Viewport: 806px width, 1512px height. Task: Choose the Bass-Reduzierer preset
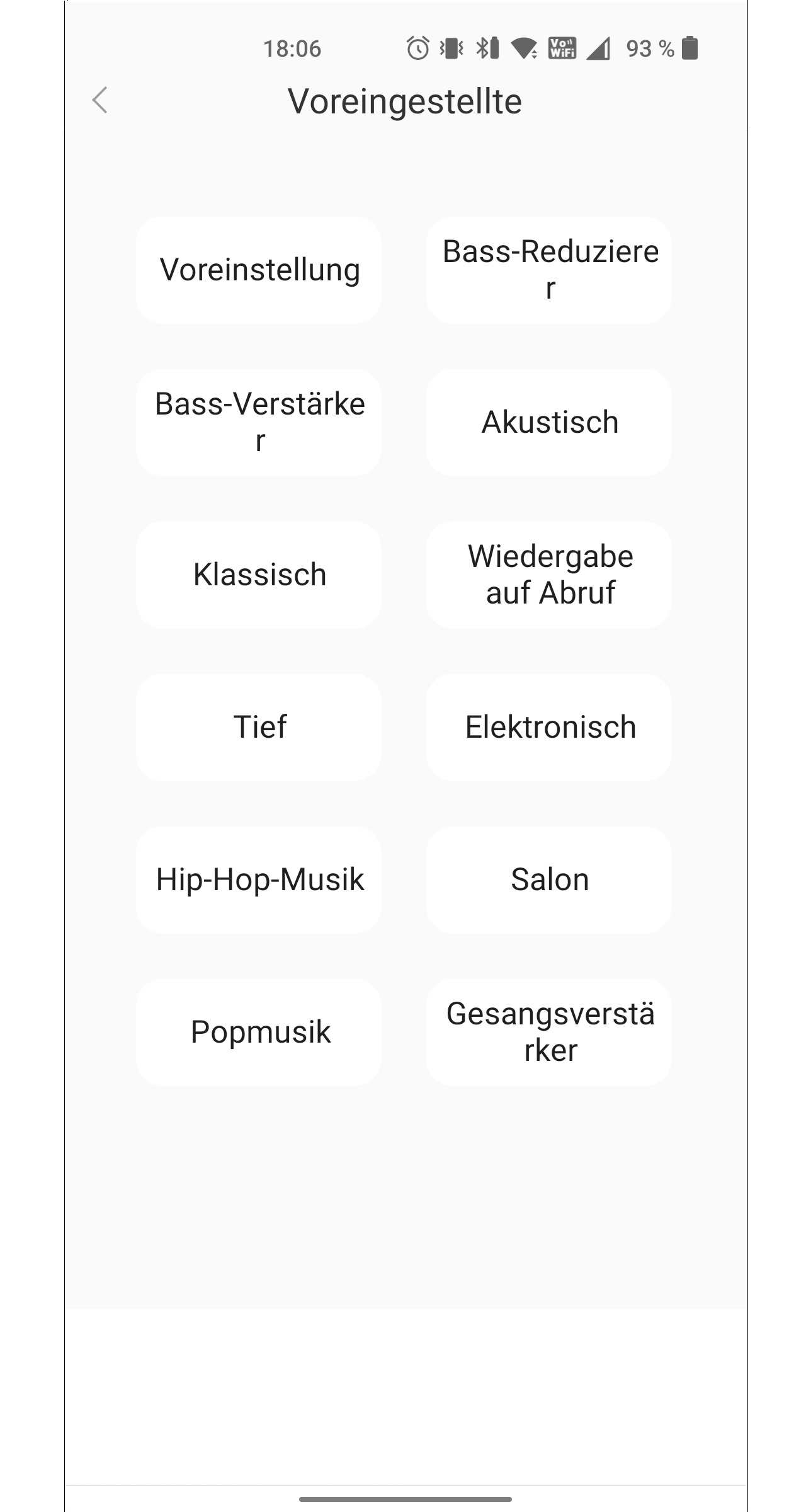tap(549, 270)
